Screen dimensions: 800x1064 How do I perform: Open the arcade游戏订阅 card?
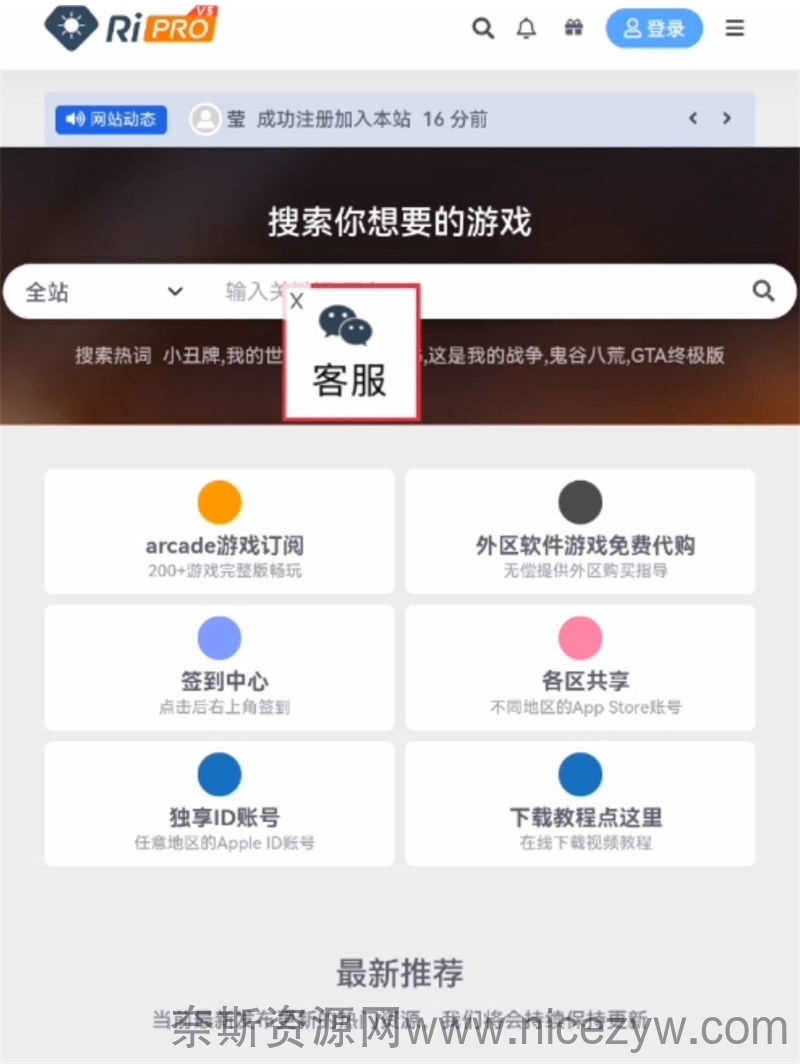[219, 531]
